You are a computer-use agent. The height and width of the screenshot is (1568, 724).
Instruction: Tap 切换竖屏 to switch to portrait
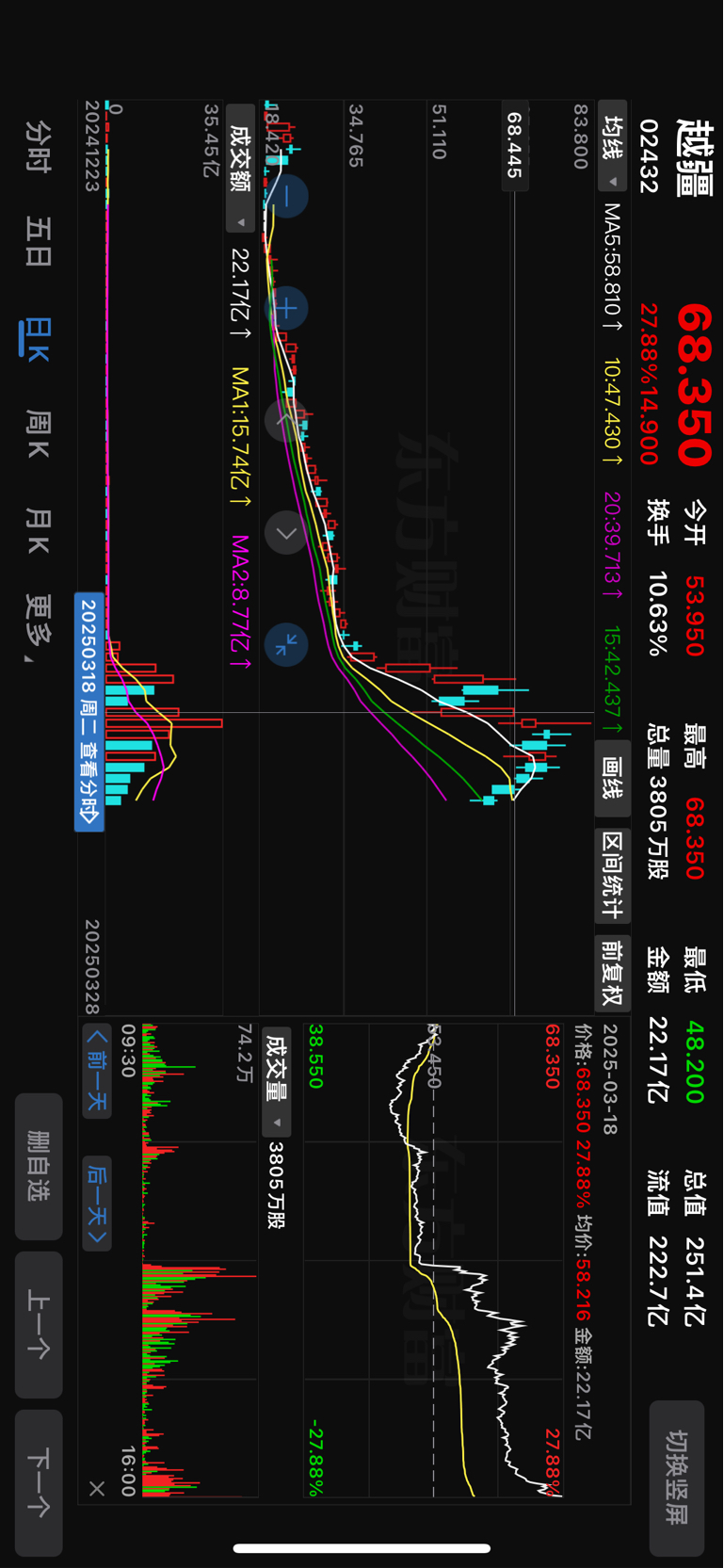pyautogui.click(x=677, y=1479)
